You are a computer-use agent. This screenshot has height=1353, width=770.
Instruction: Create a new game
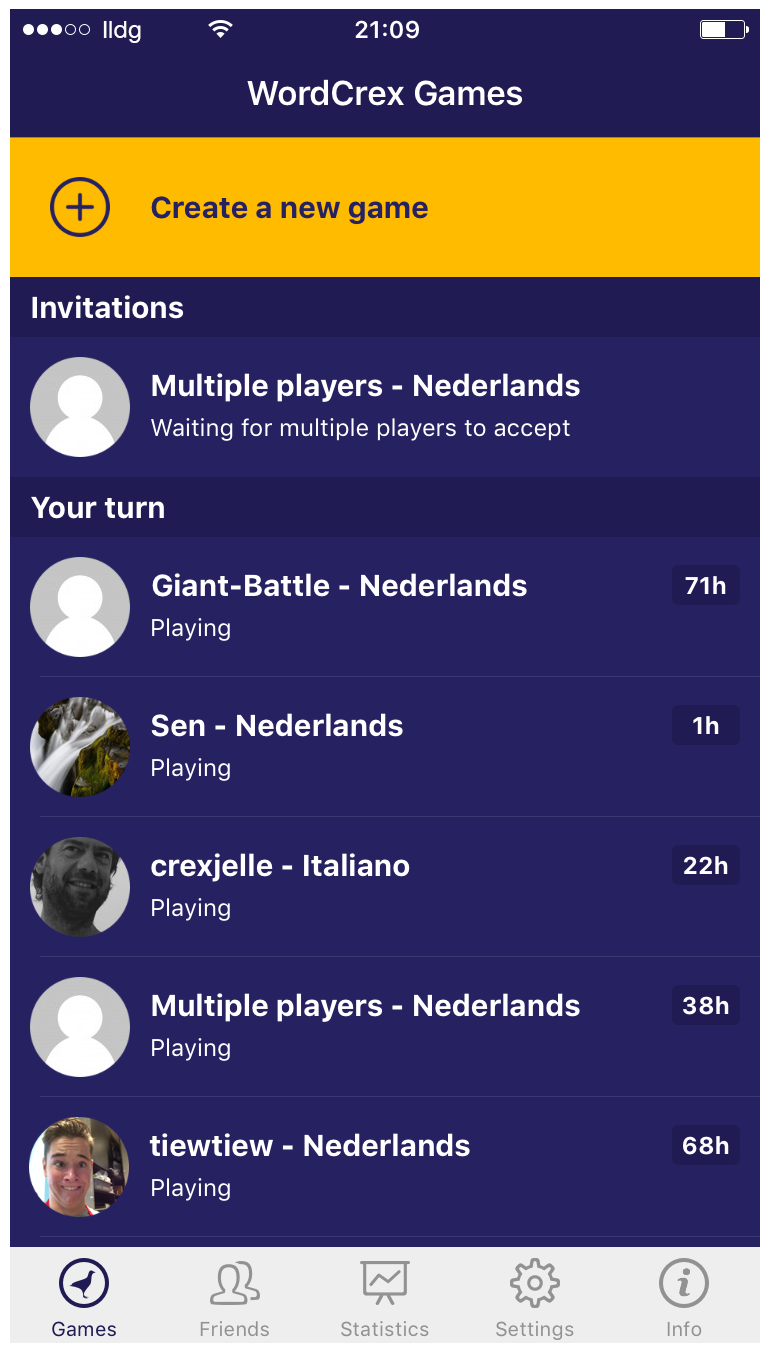[385, 207]
